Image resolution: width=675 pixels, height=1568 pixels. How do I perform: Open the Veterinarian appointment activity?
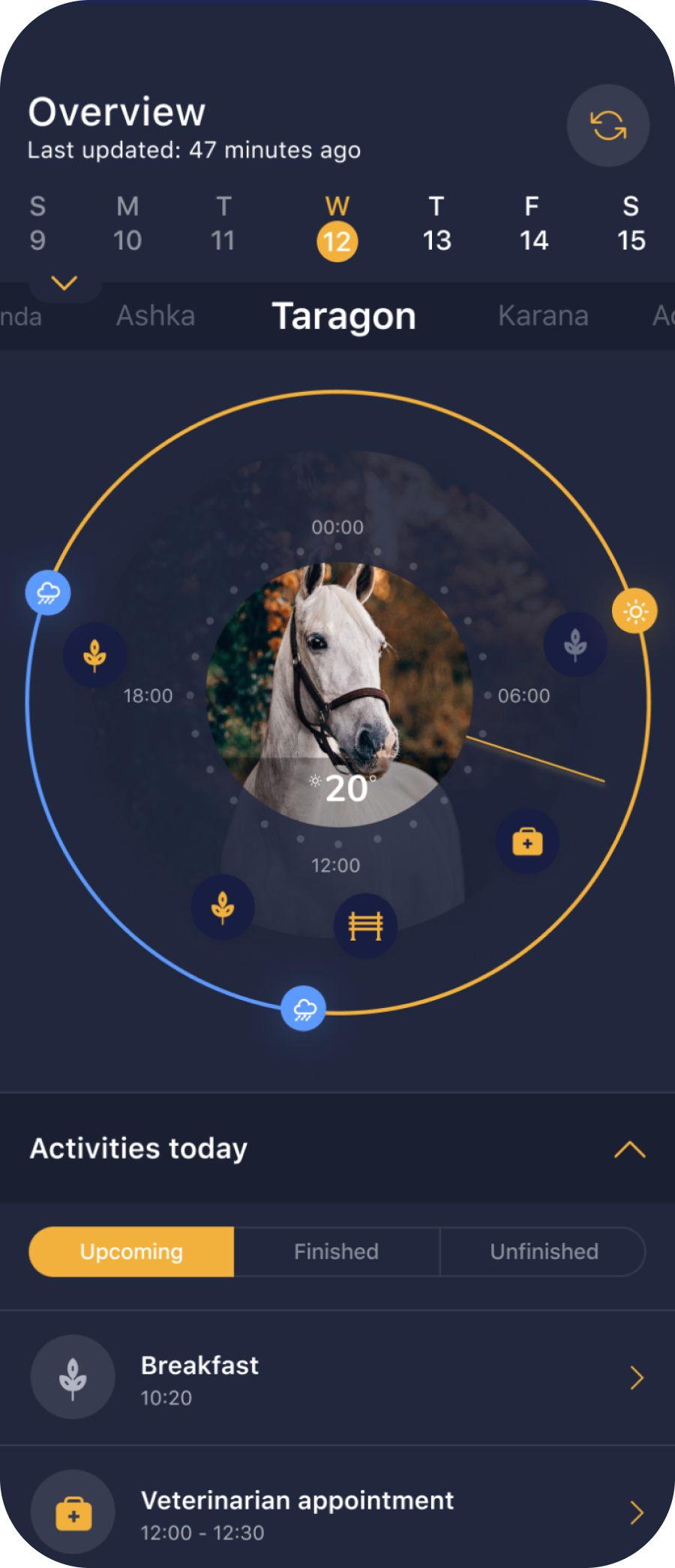coord(337,1513)
